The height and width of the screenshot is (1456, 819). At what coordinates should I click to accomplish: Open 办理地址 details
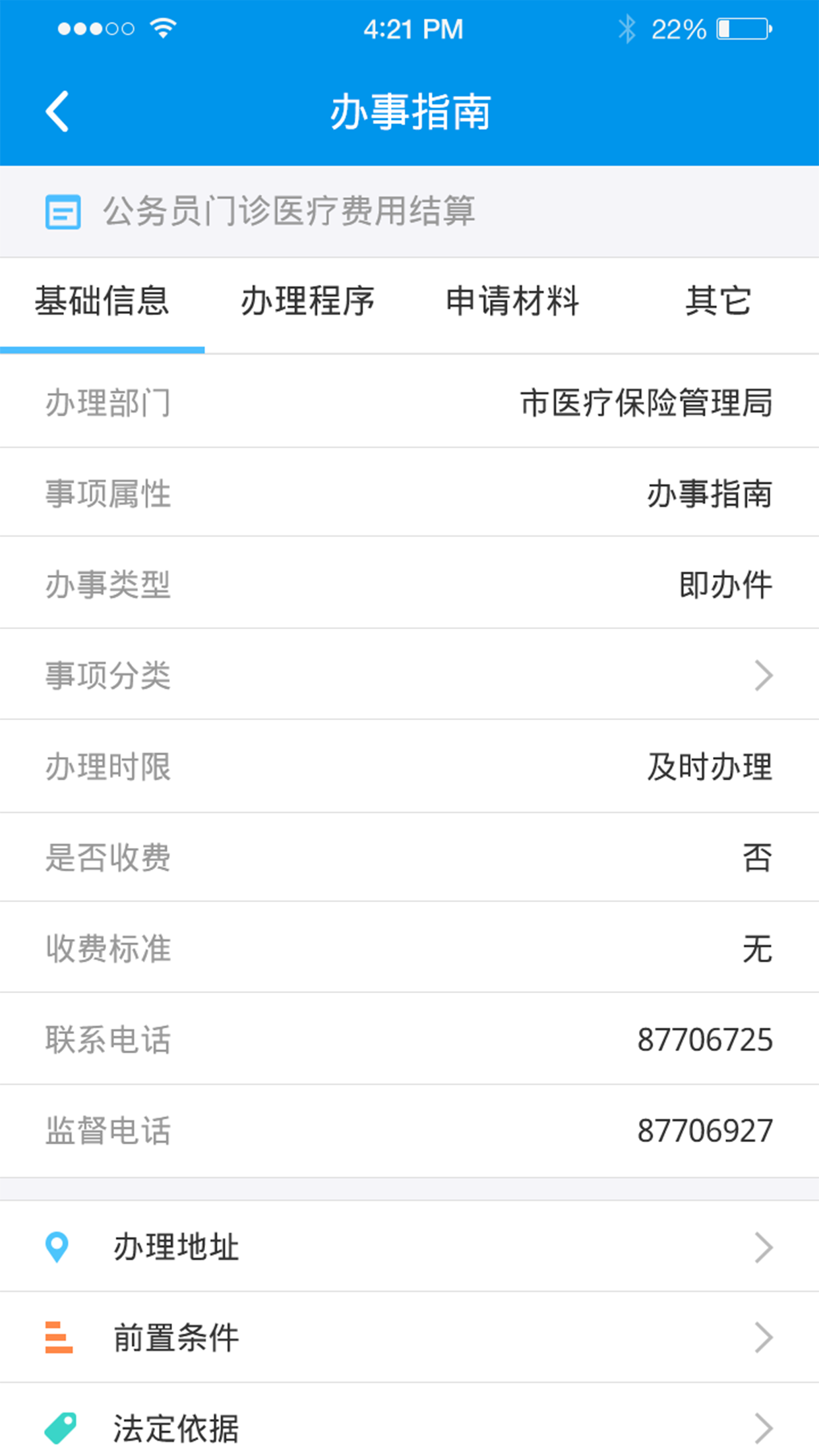tap(409, 1247)
